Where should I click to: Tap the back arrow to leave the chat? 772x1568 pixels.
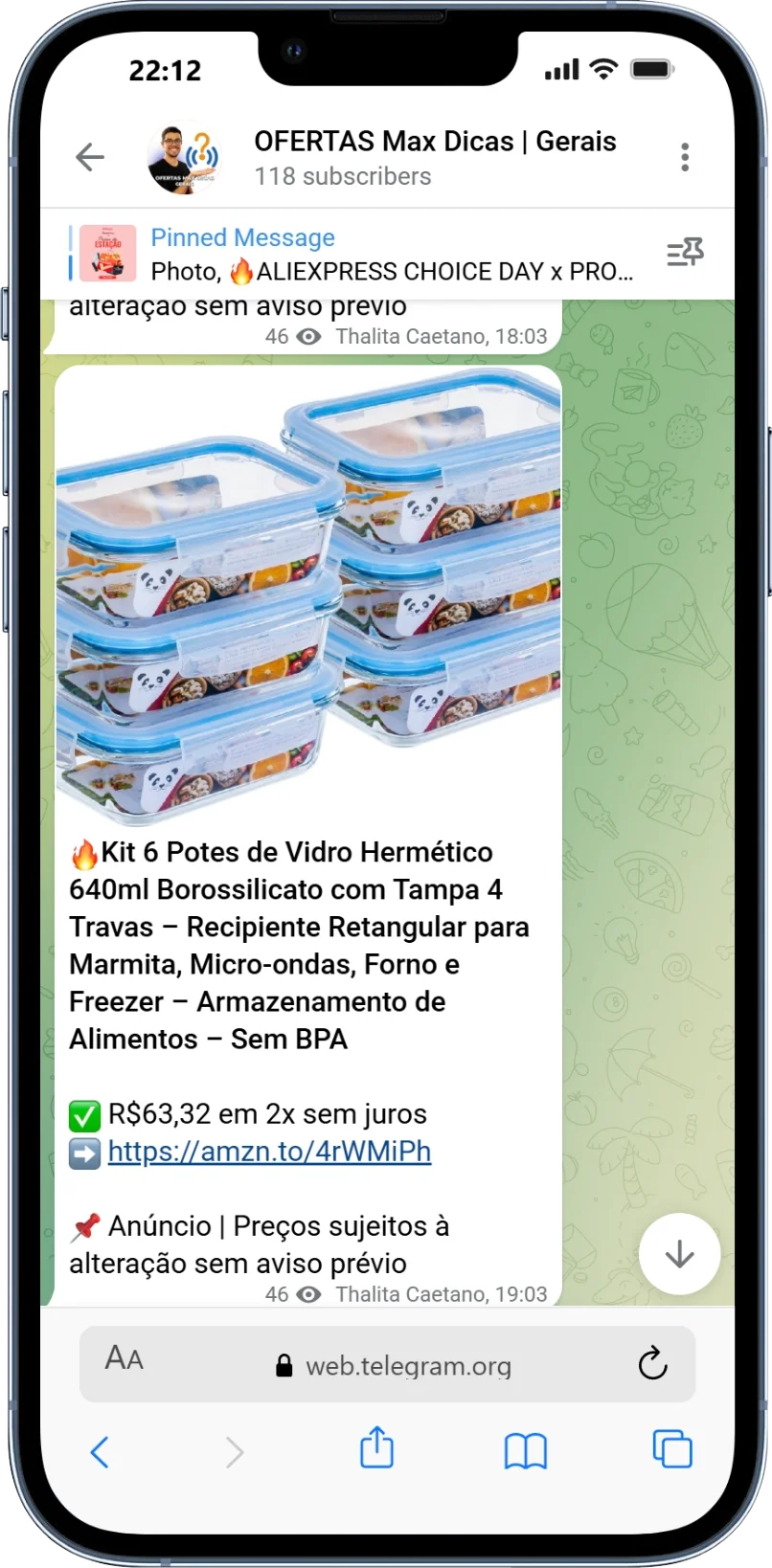[x=89, y=156]
